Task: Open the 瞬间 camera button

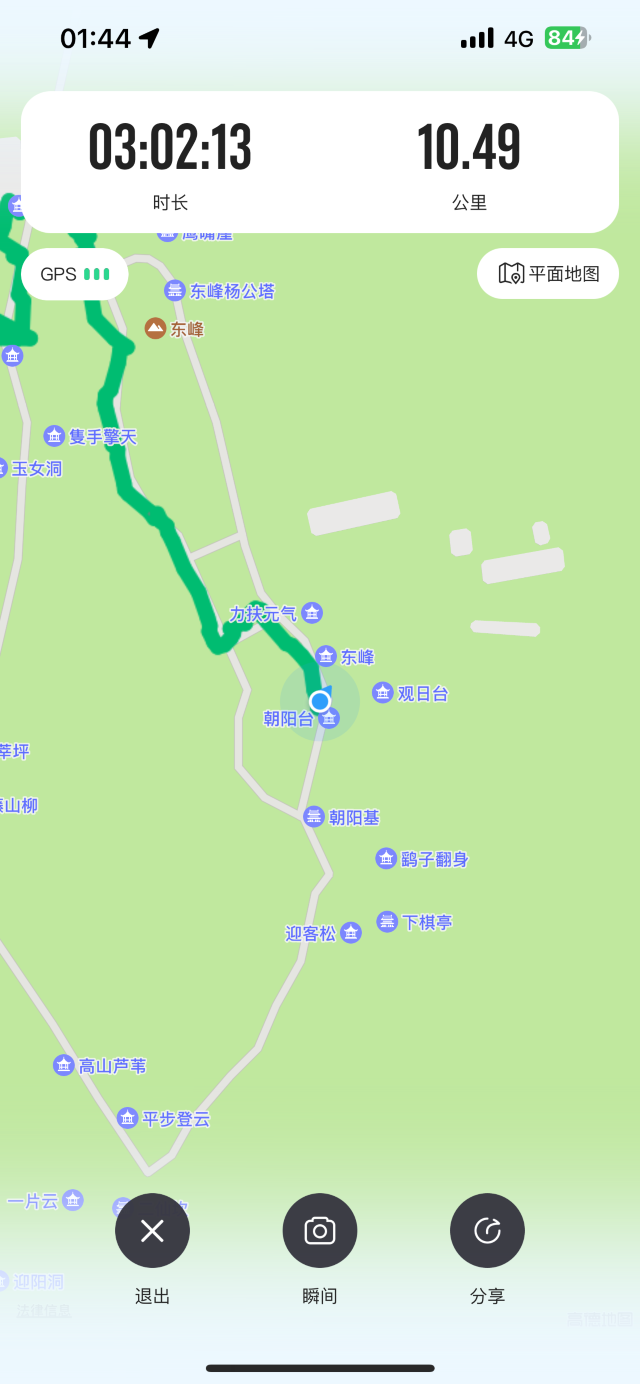Action: 320,1231
